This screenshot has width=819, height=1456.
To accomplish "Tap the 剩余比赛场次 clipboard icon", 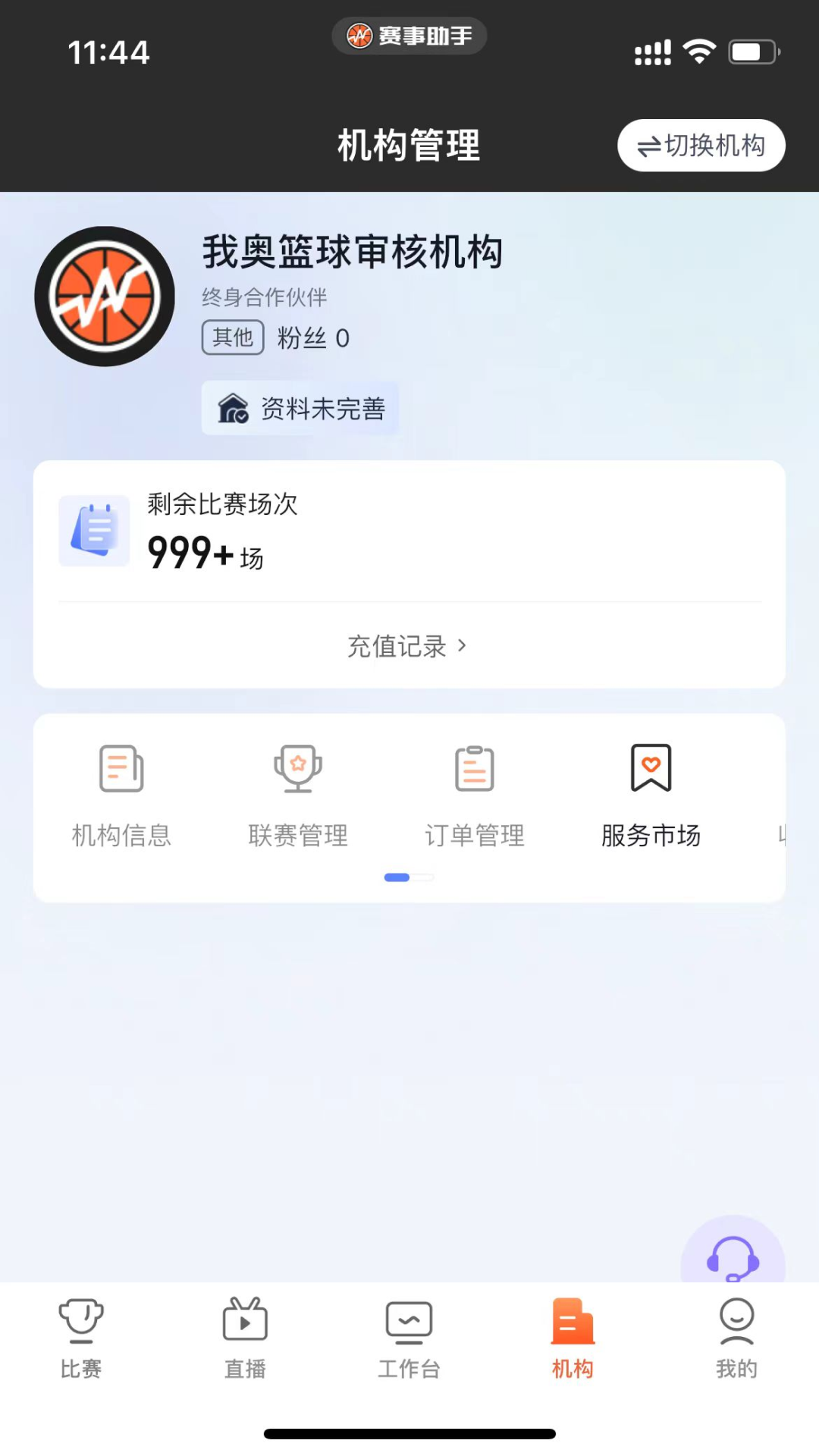I will coord(94,531).
